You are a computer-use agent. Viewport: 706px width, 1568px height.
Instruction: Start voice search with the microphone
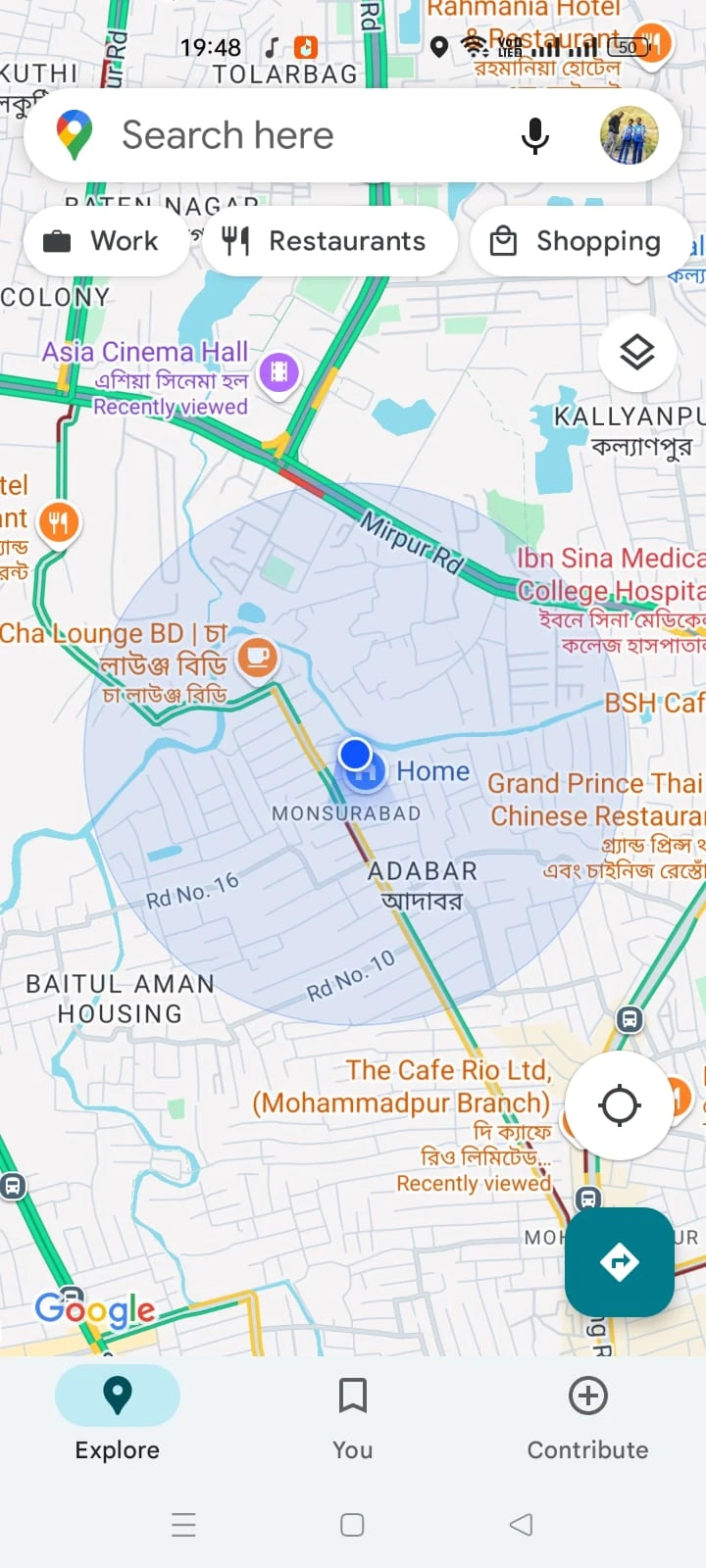point(534,135)
